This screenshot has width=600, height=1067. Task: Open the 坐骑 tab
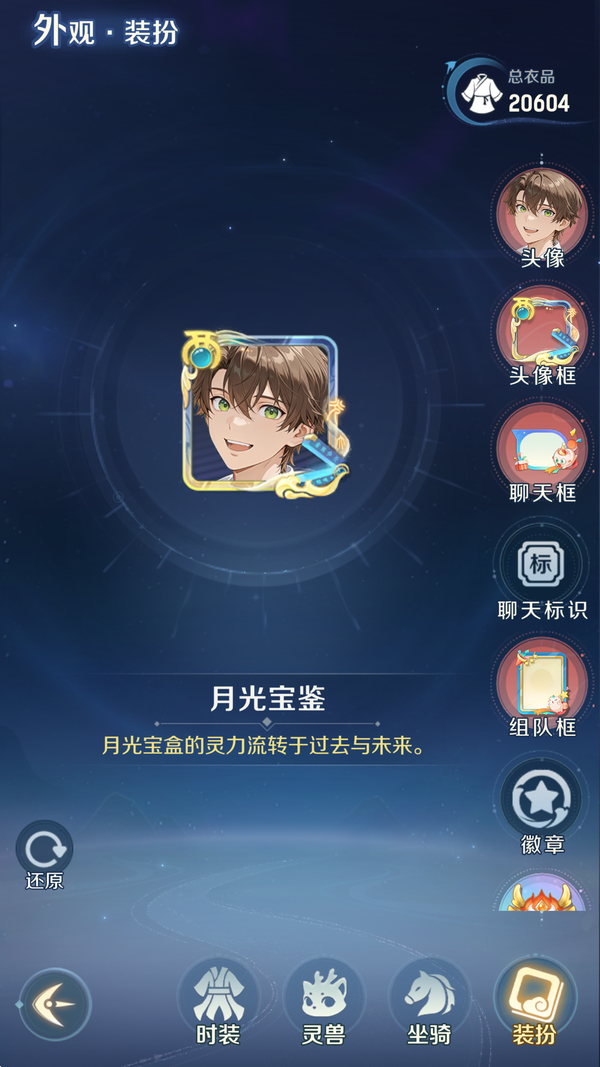pyautogui.click(x=429, y=1001)
